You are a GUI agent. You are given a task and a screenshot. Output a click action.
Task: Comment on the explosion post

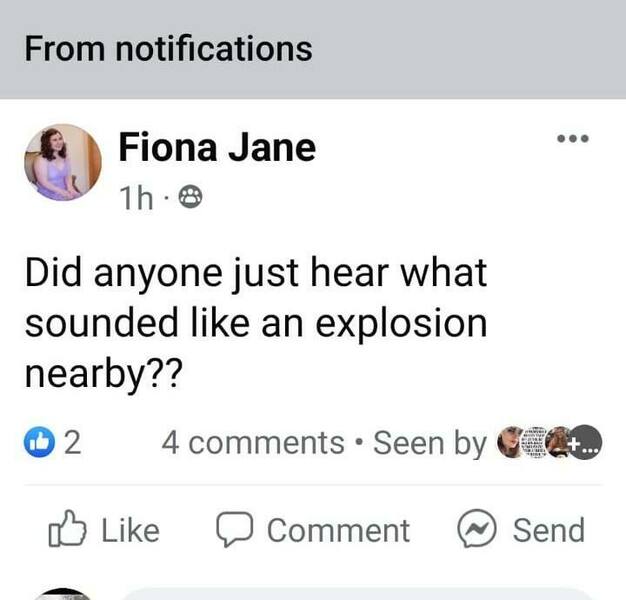tap(313, 530)
